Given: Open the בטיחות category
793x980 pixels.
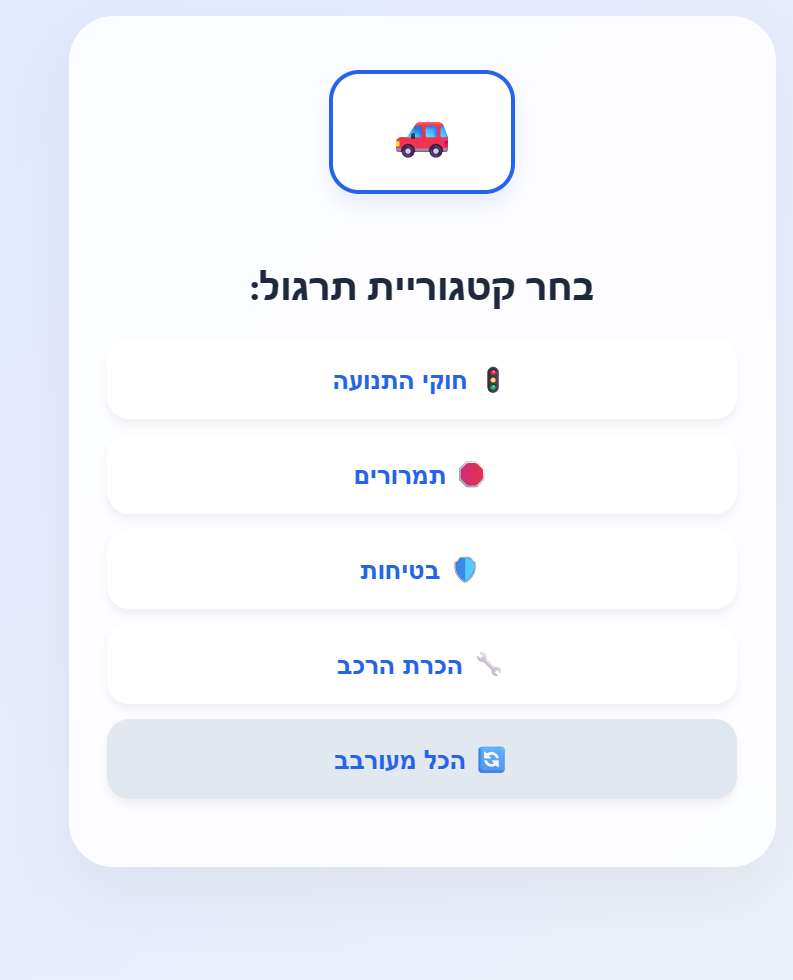Looking at the screenshot, I should pyautogui.click(x=421, y=570).
